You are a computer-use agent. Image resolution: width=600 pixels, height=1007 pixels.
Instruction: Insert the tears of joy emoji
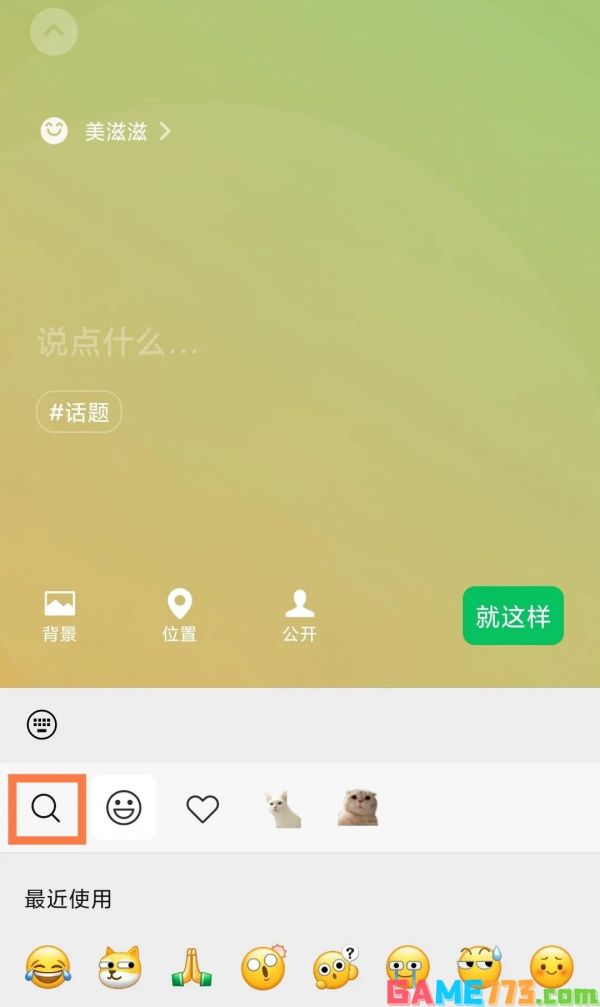click(48, 968)
